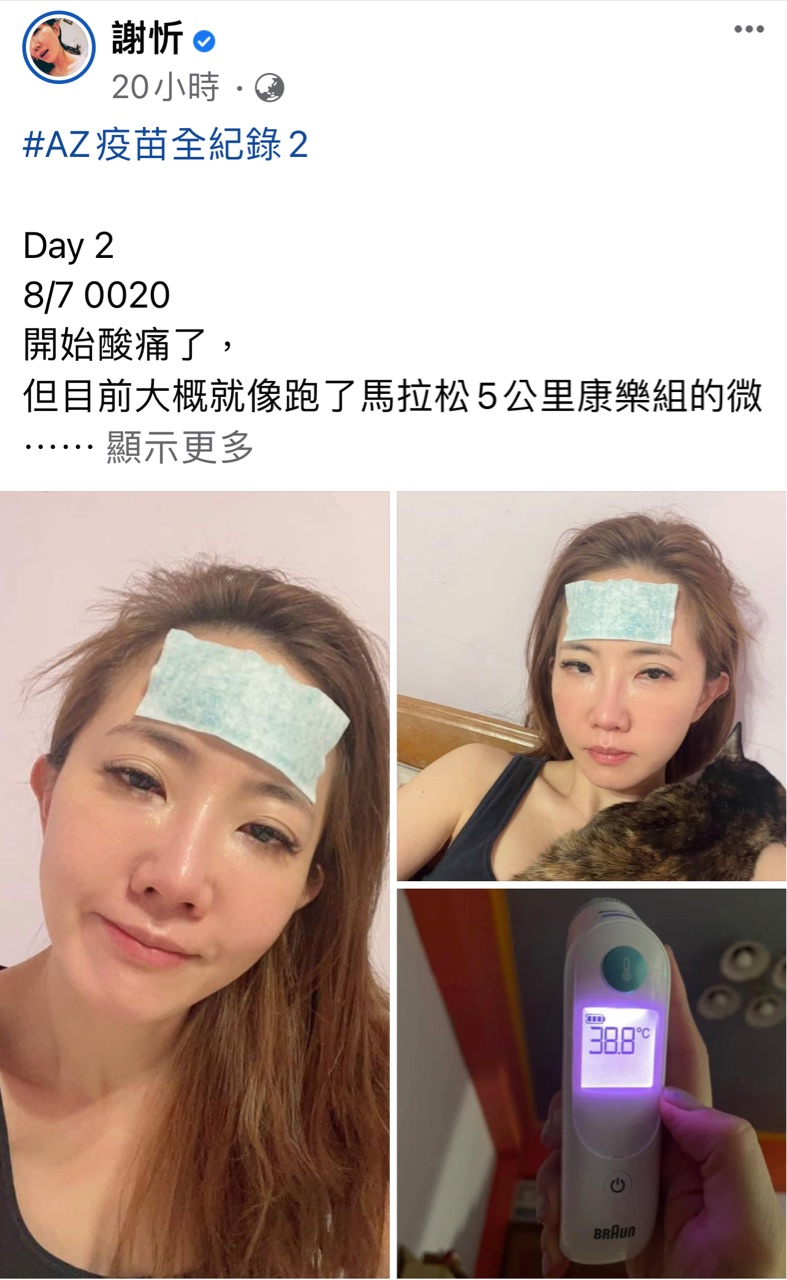Open the post's three-dot options menu

pos(748,30)
